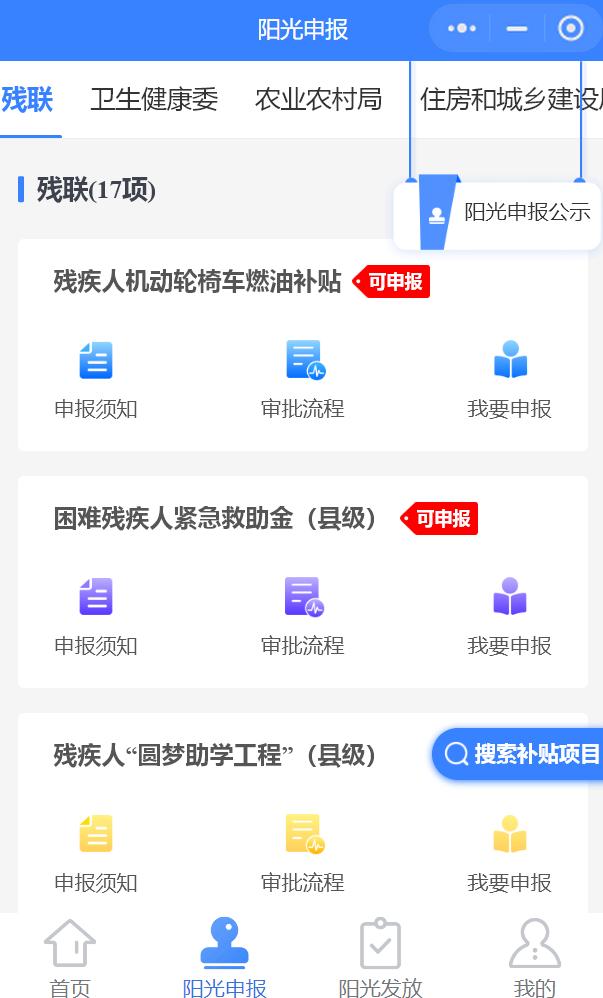Tap the 搜索补贴项目 floating button
Image resolution: width=603 pixels, height=998 pixels.
pyautogui.click(x=520, y=754)
